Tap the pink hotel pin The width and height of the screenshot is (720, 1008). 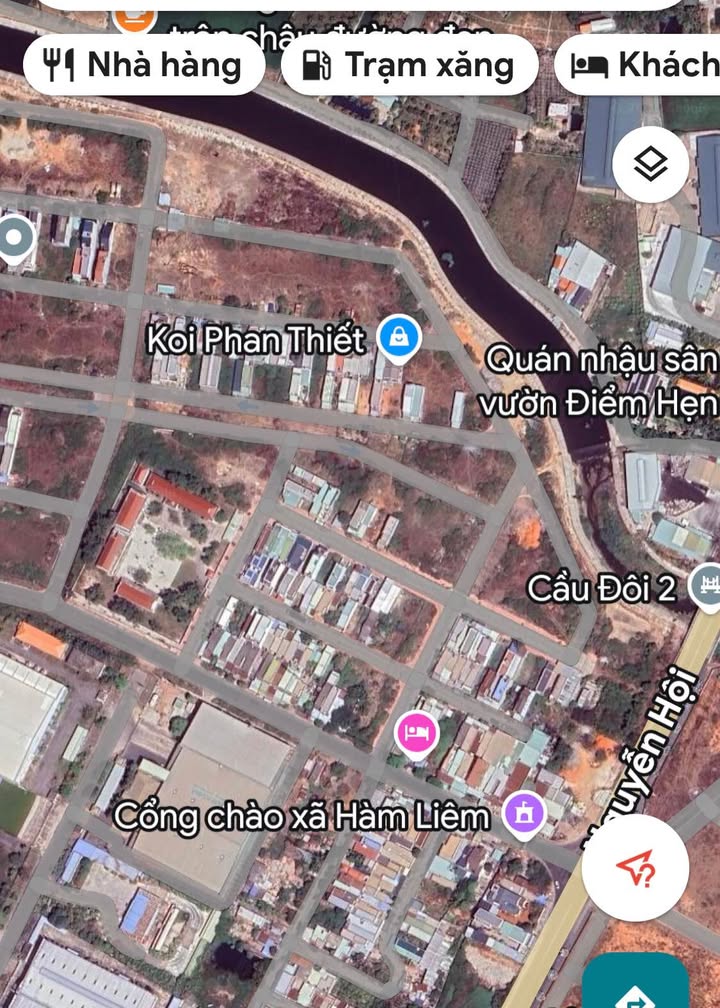tap(415, 733)
